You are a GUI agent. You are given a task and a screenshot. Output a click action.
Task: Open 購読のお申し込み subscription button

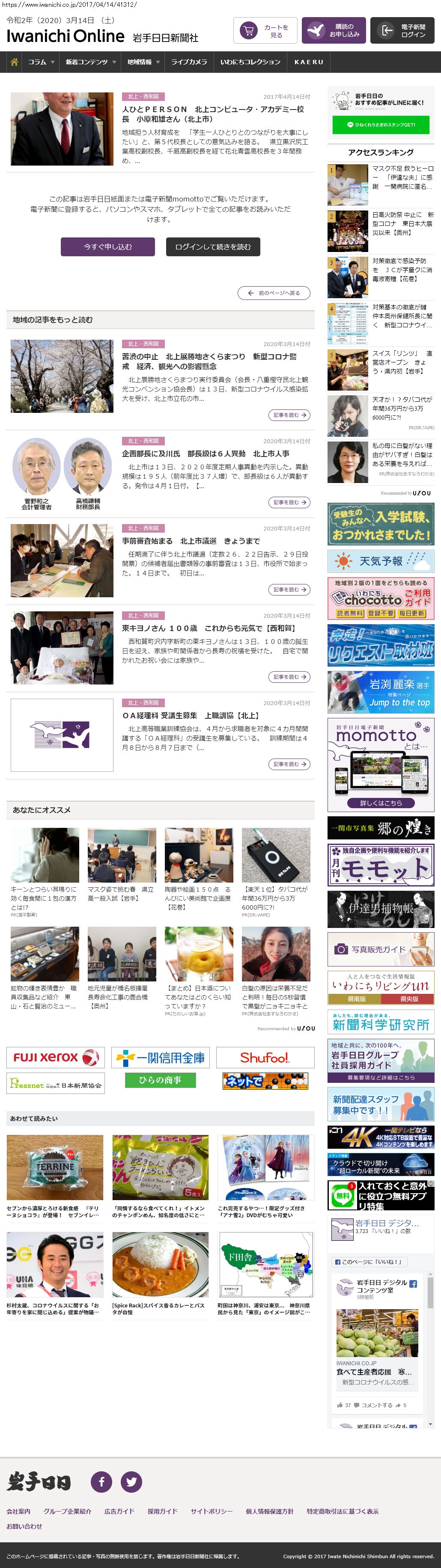click(x=333, y=30)
